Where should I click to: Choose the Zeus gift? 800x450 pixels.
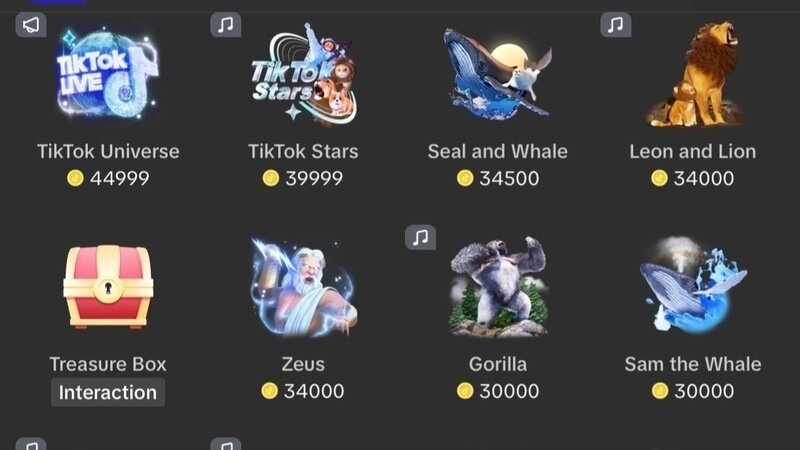click(303, 290)
